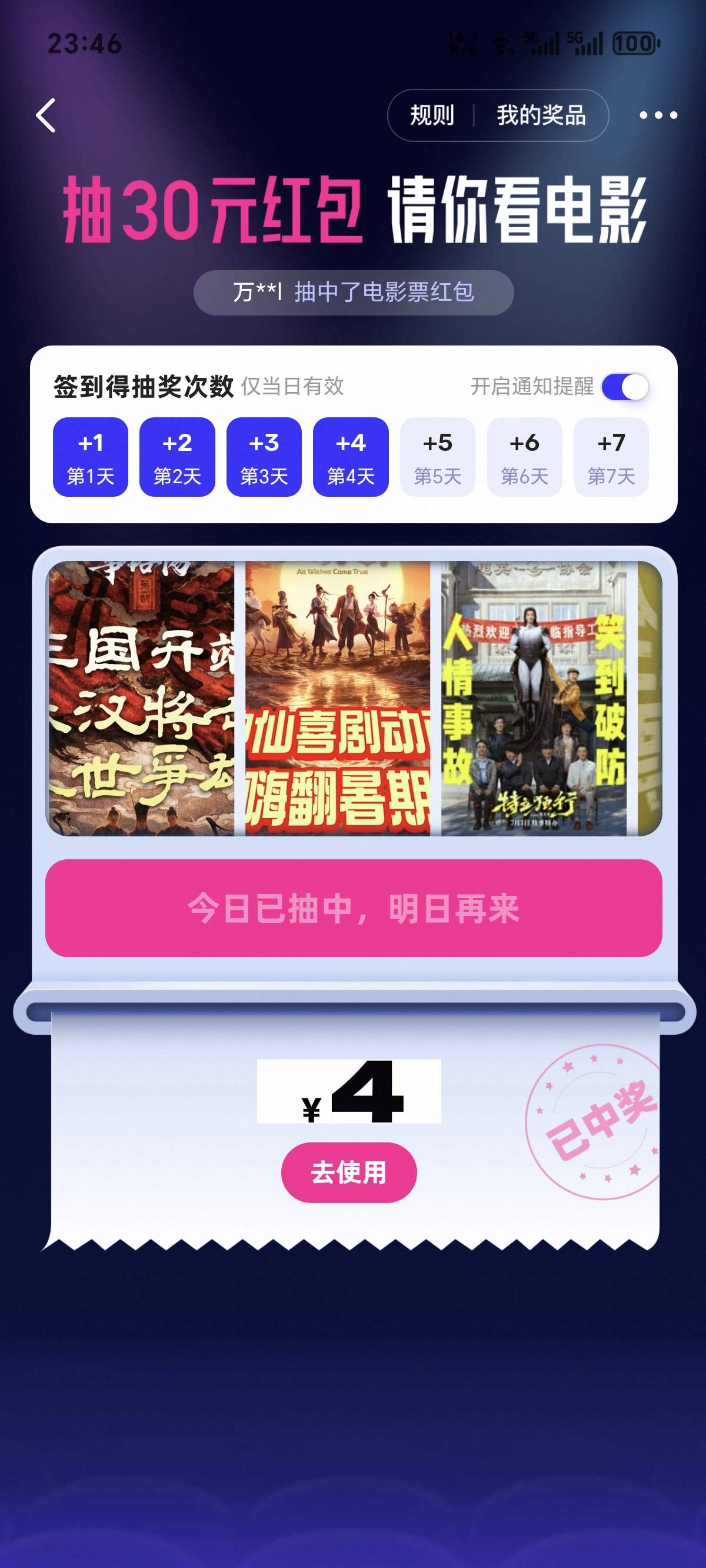Tap 今日已抽中，明日再来 button

354,908
